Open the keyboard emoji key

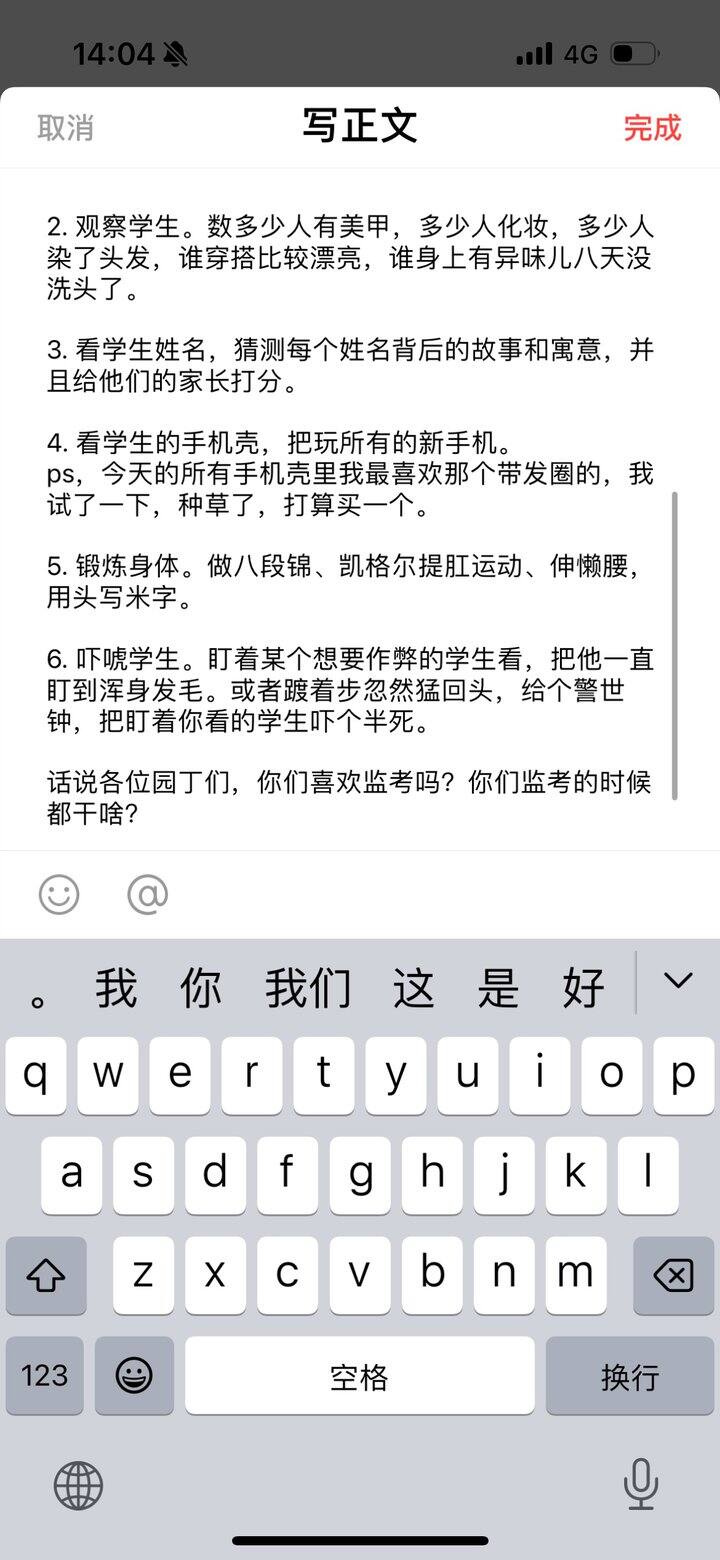[x=133, y=1375]
